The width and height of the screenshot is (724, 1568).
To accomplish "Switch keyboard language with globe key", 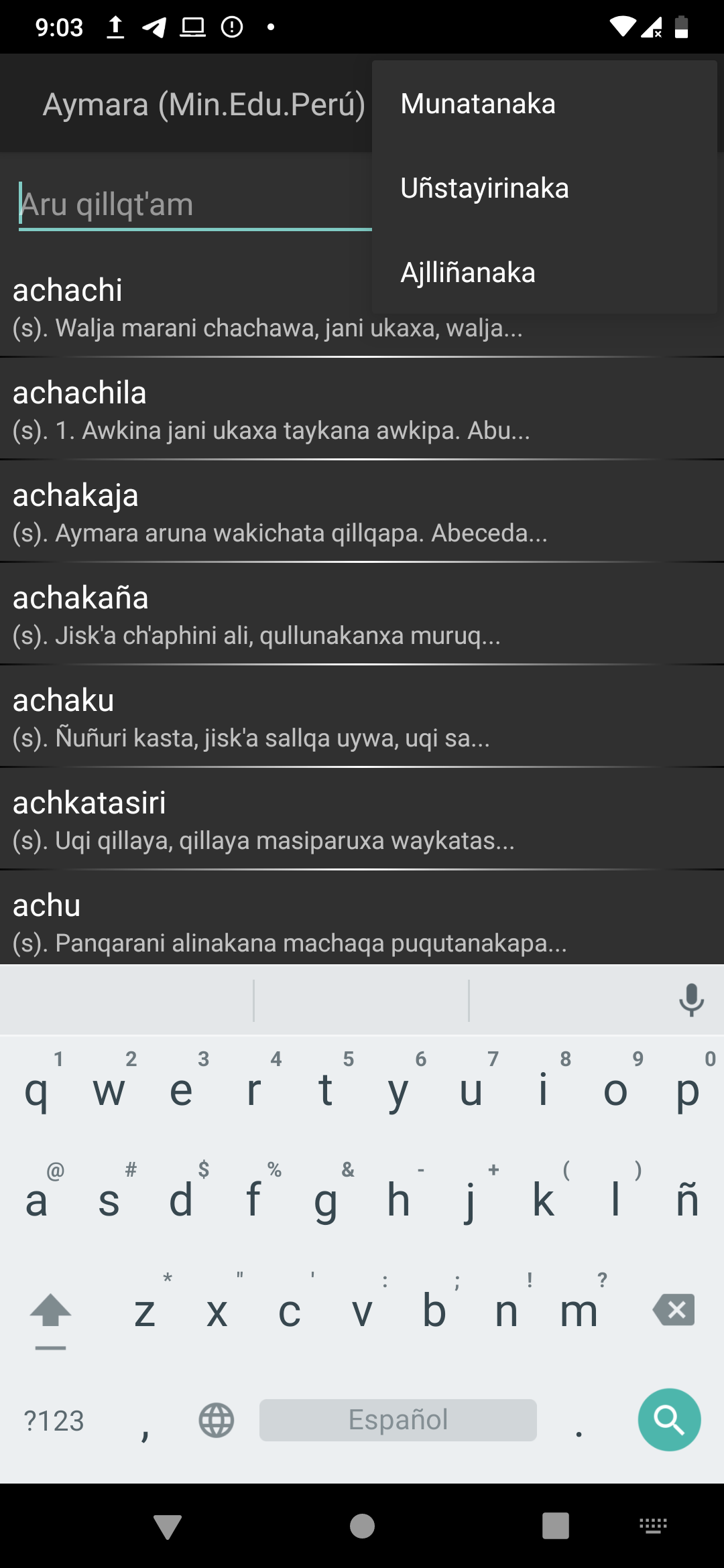I will coord(217,1420).
